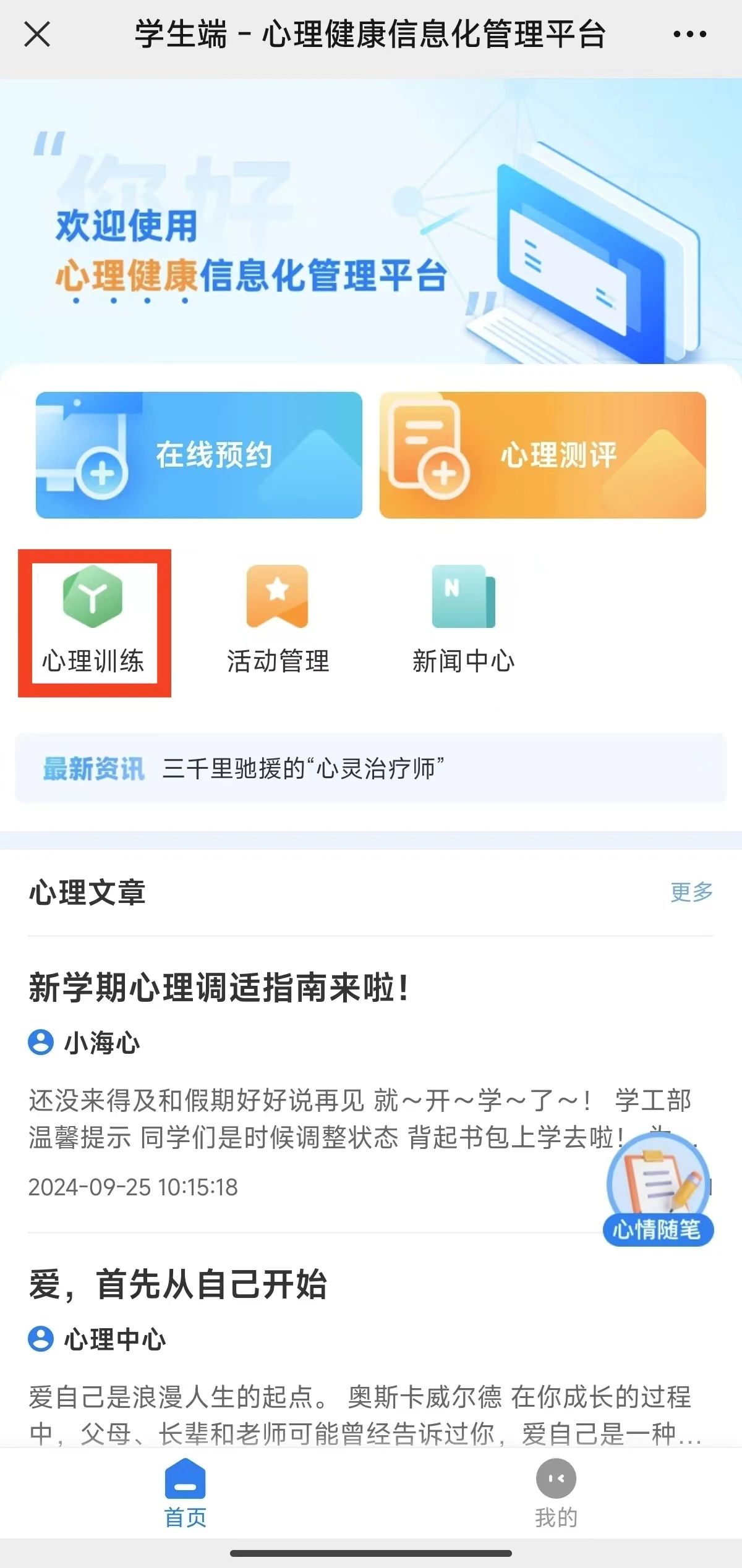This screenshot has width=742, height=1568.
Task: Open 在线预约 online appointment
Action: coord(198,455)
